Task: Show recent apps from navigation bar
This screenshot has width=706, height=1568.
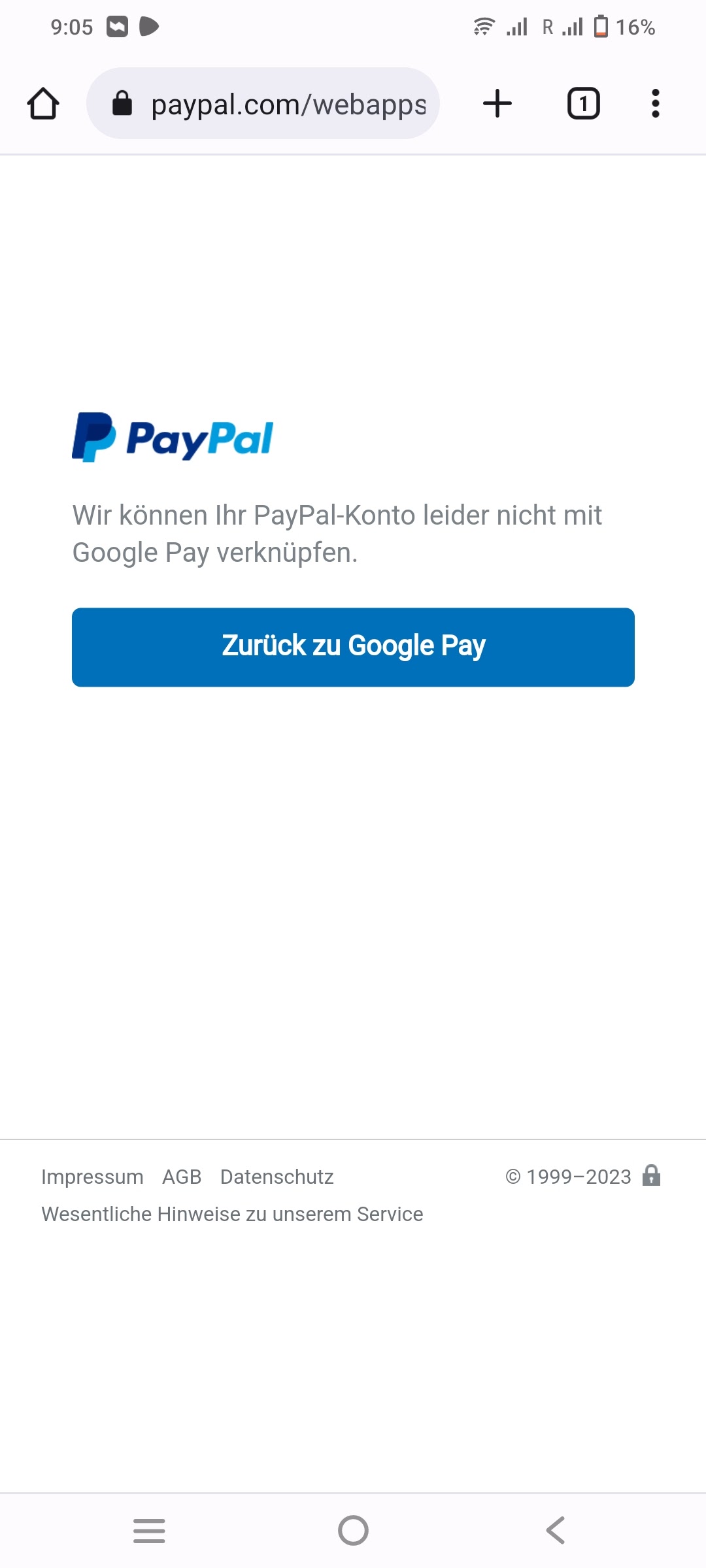Action: [149, 1531]
